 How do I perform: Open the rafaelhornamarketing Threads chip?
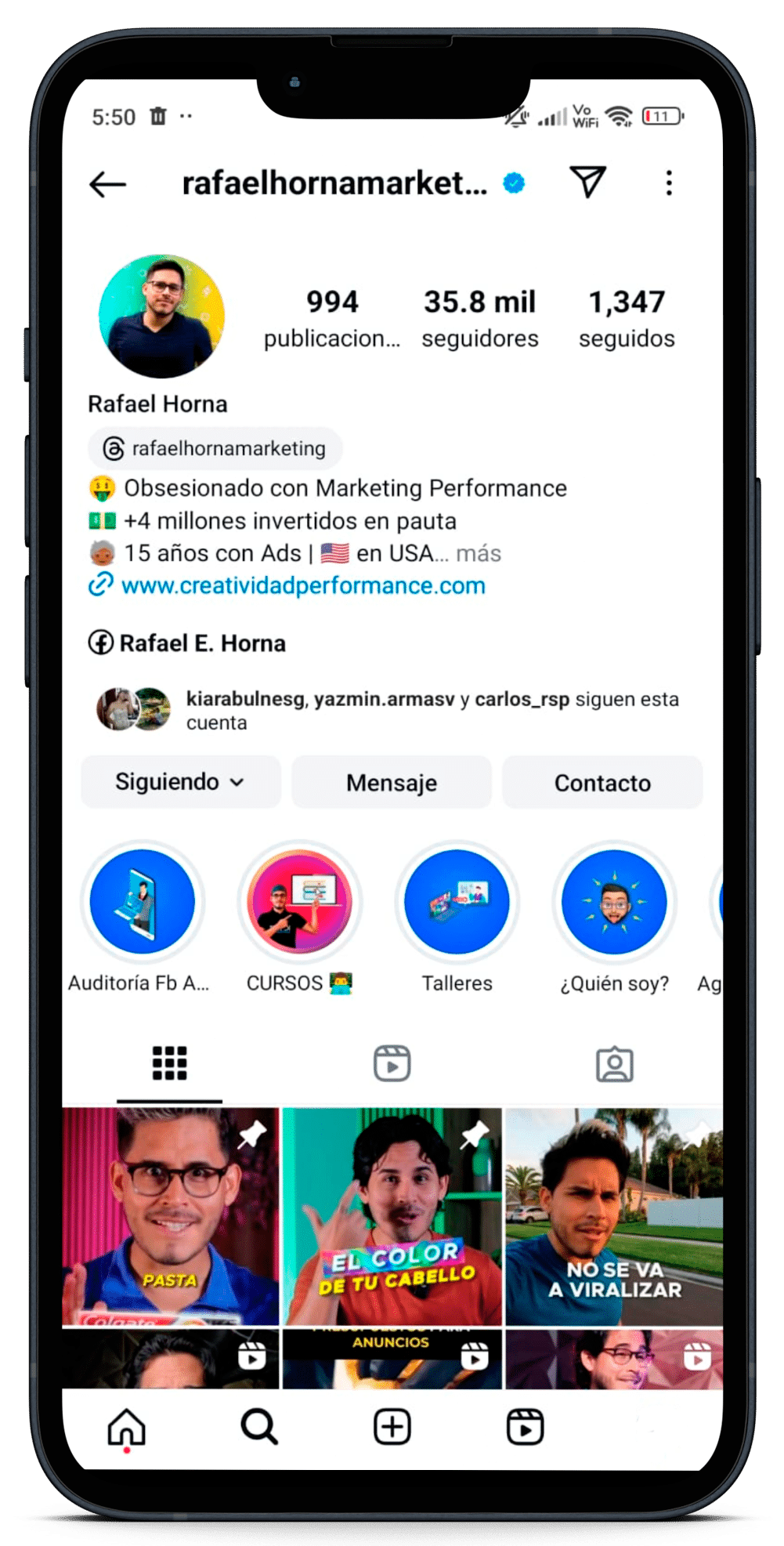pyautogui.click(x=215, y=448)
